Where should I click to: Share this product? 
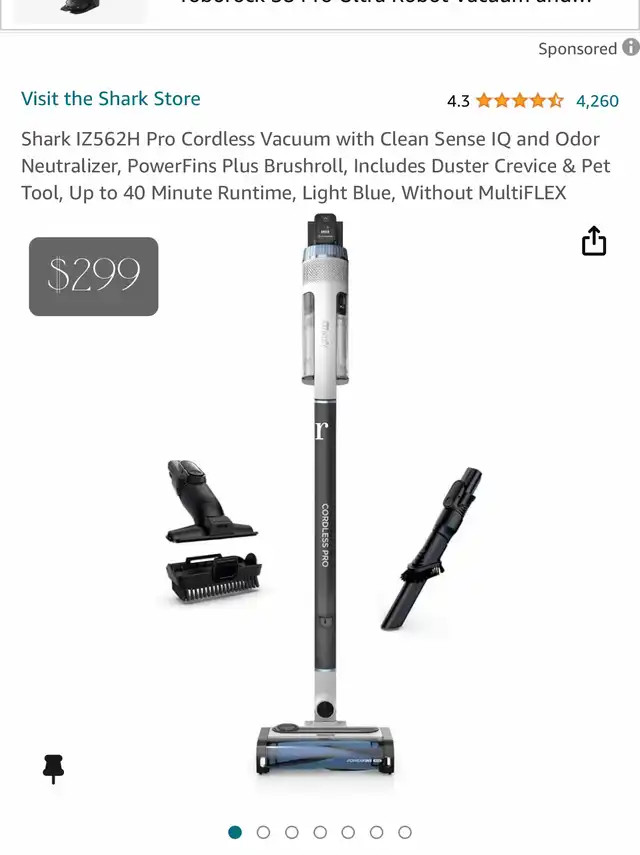coord(594,241)
